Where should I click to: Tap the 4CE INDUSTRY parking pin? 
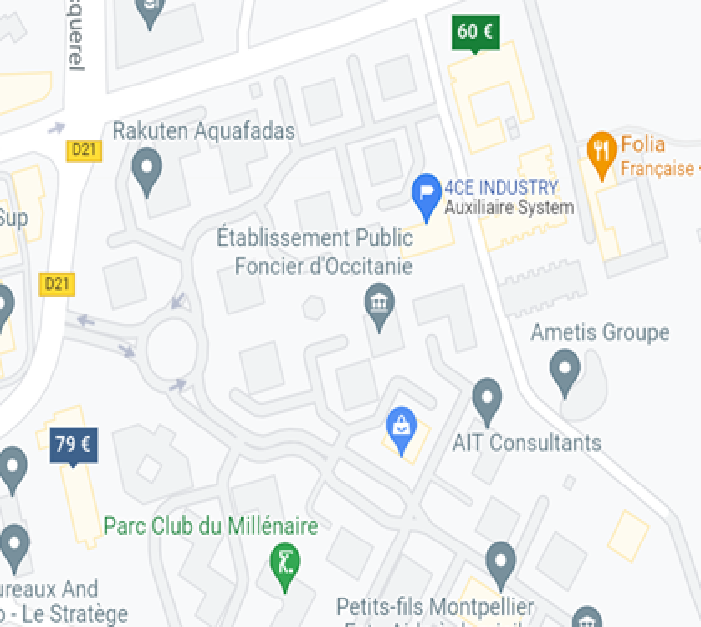click(x=427, y=193)
